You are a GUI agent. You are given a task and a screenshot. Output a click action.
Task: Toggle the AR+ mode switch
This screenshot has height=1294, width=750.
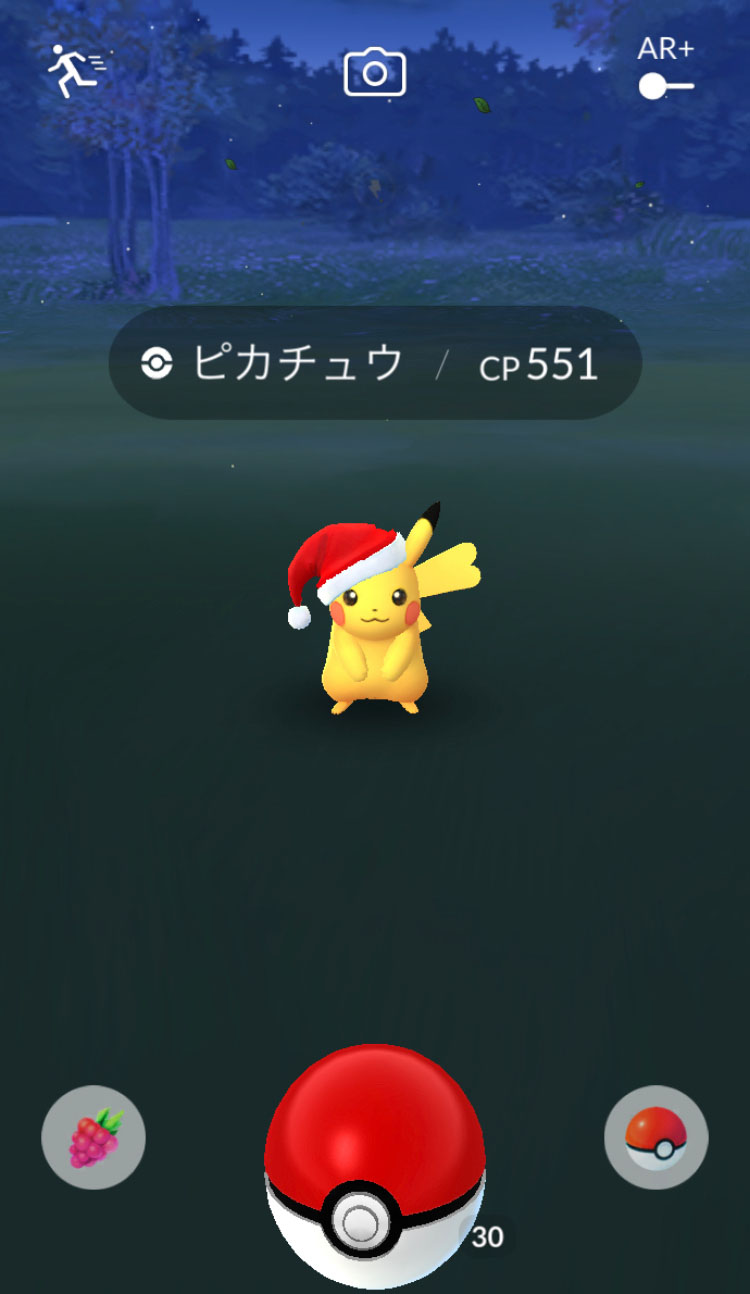point(665,86)
